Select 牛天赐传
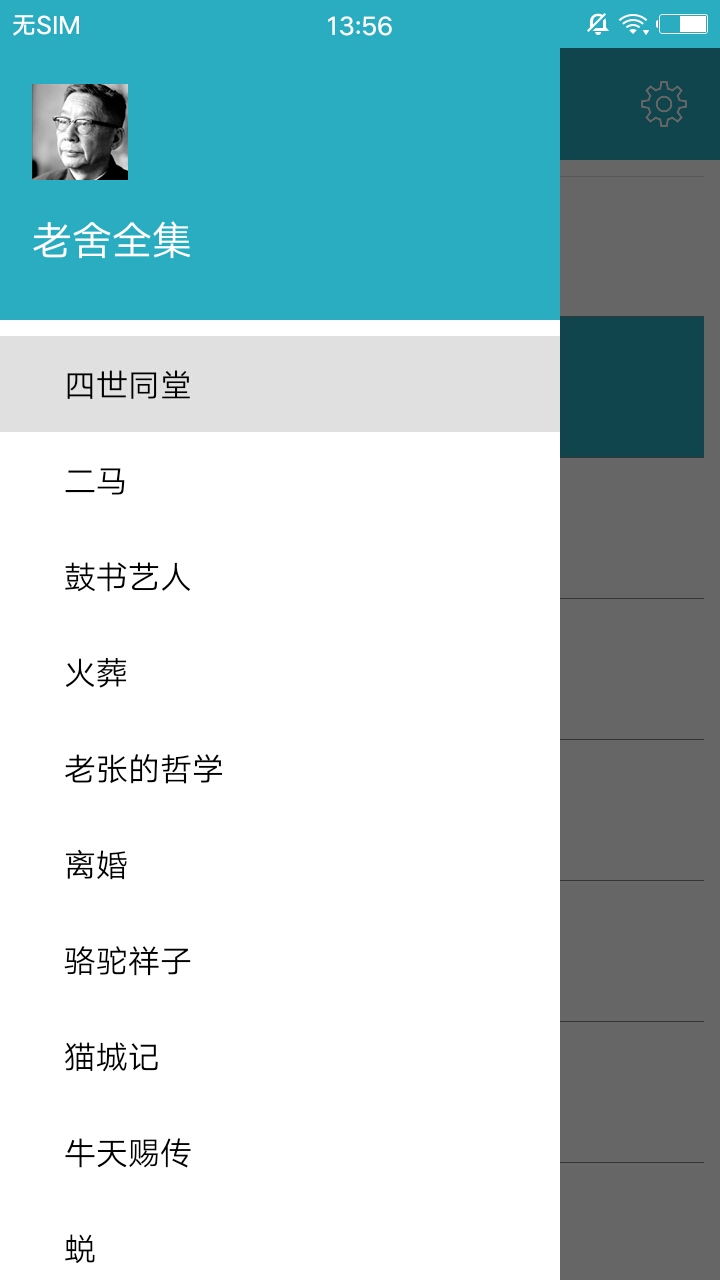The height and width of the screenshot is (1280, 720). (x=280, y=1152)
